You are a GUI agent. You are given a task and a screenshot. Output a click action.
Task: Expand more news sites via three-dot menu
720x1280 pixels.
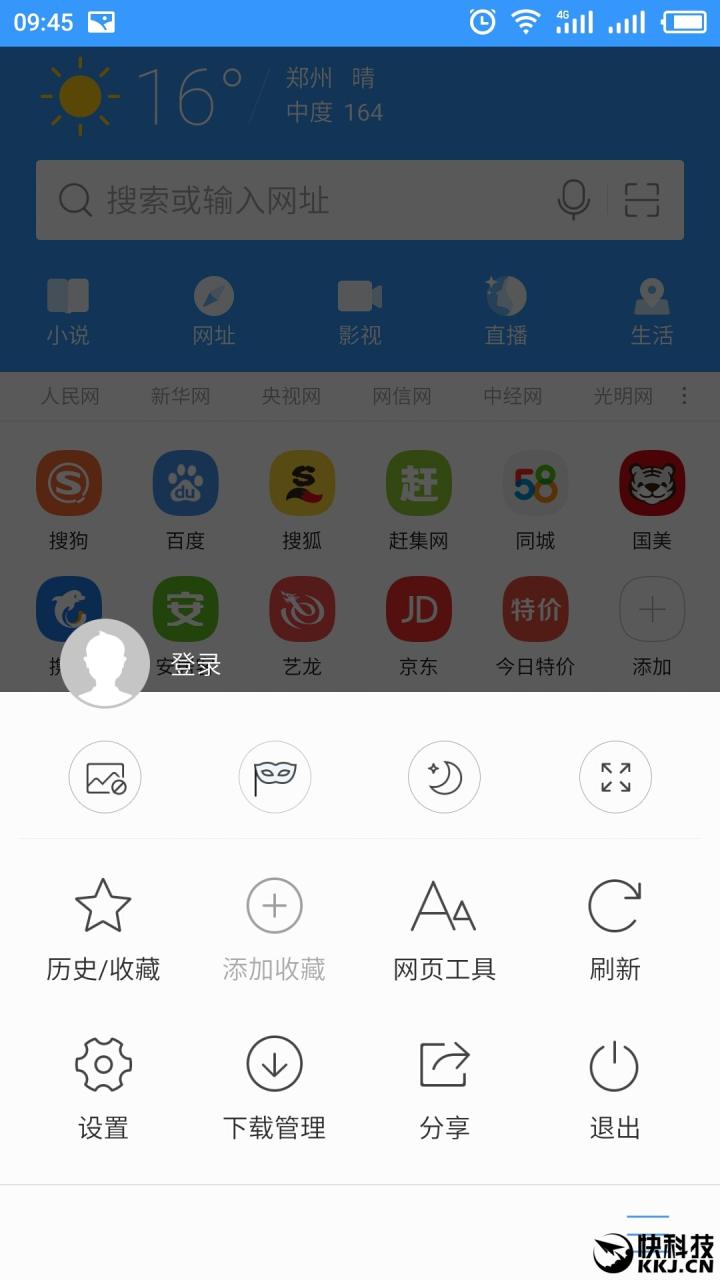683,396
